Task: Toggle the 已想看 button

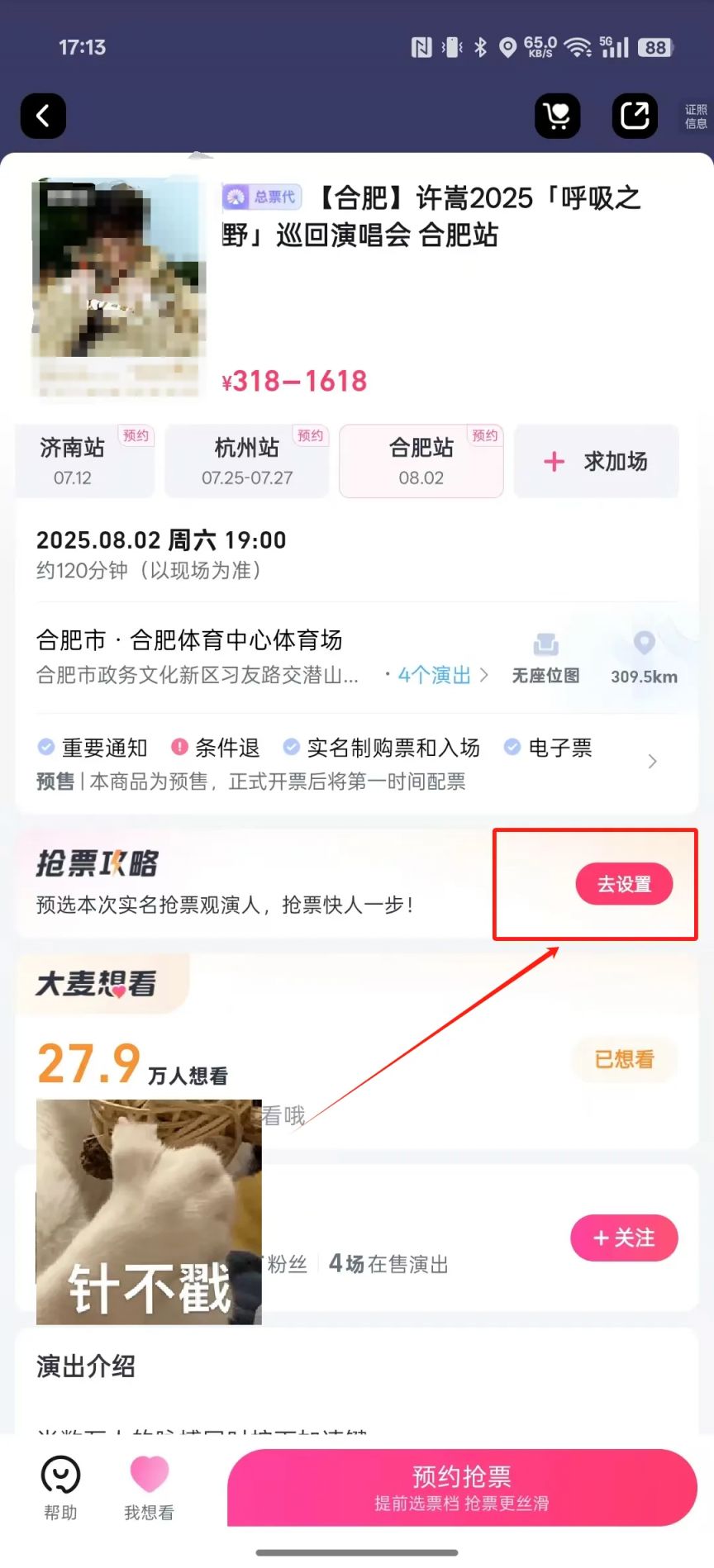Action: click(x=624, y=1059)
